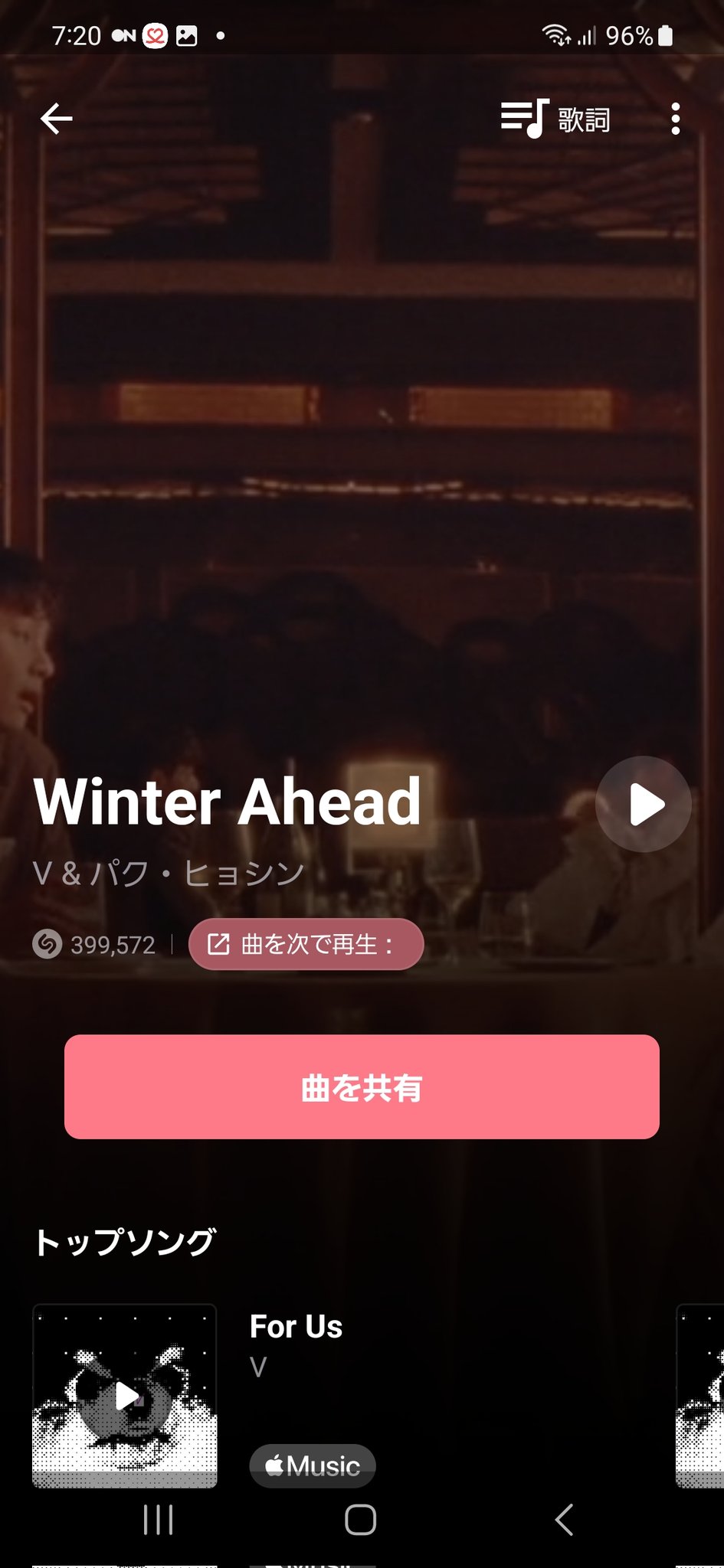Open the 歌詞 lyrics view
The image size is (724, 1568).
point(556,119)
